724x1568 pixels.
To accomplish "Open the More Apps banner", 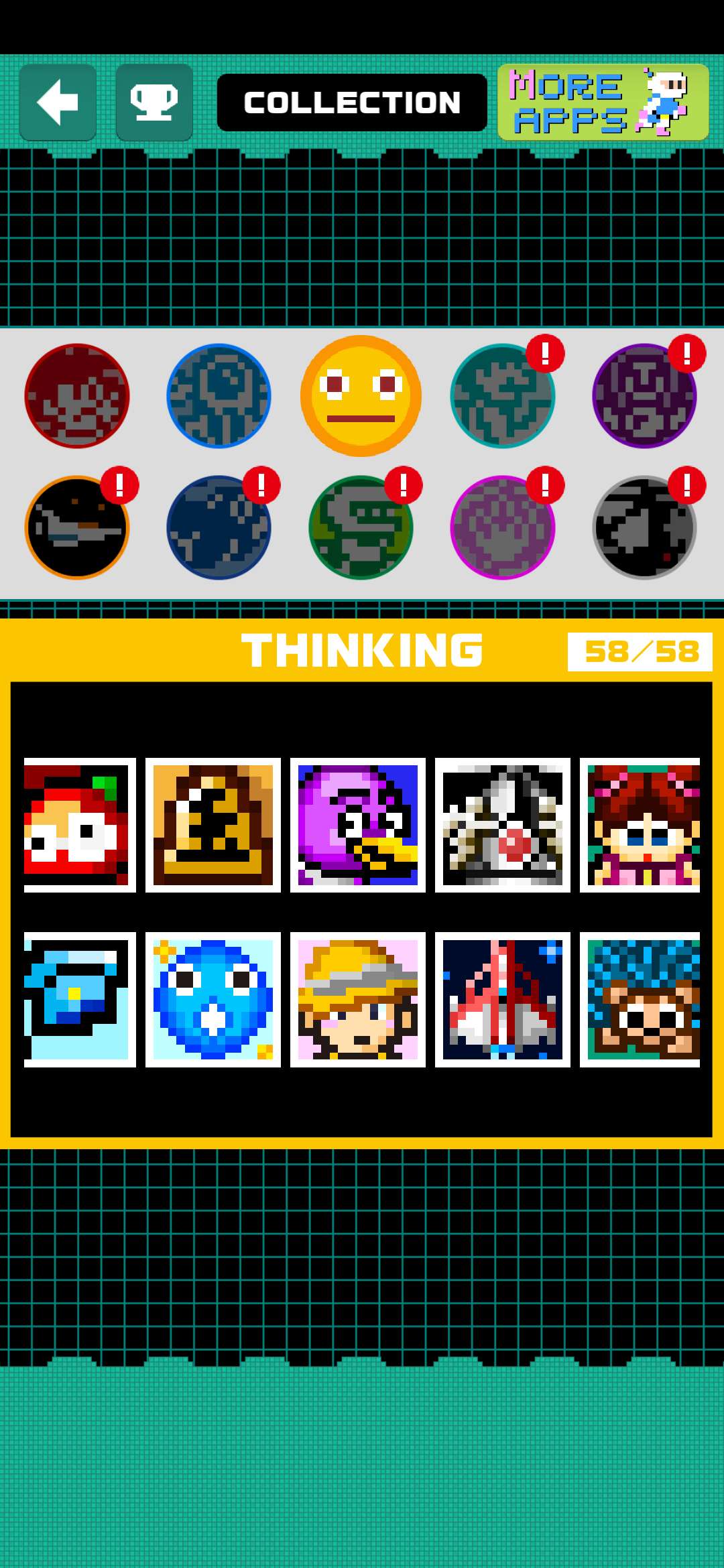I will pos(603,103).
